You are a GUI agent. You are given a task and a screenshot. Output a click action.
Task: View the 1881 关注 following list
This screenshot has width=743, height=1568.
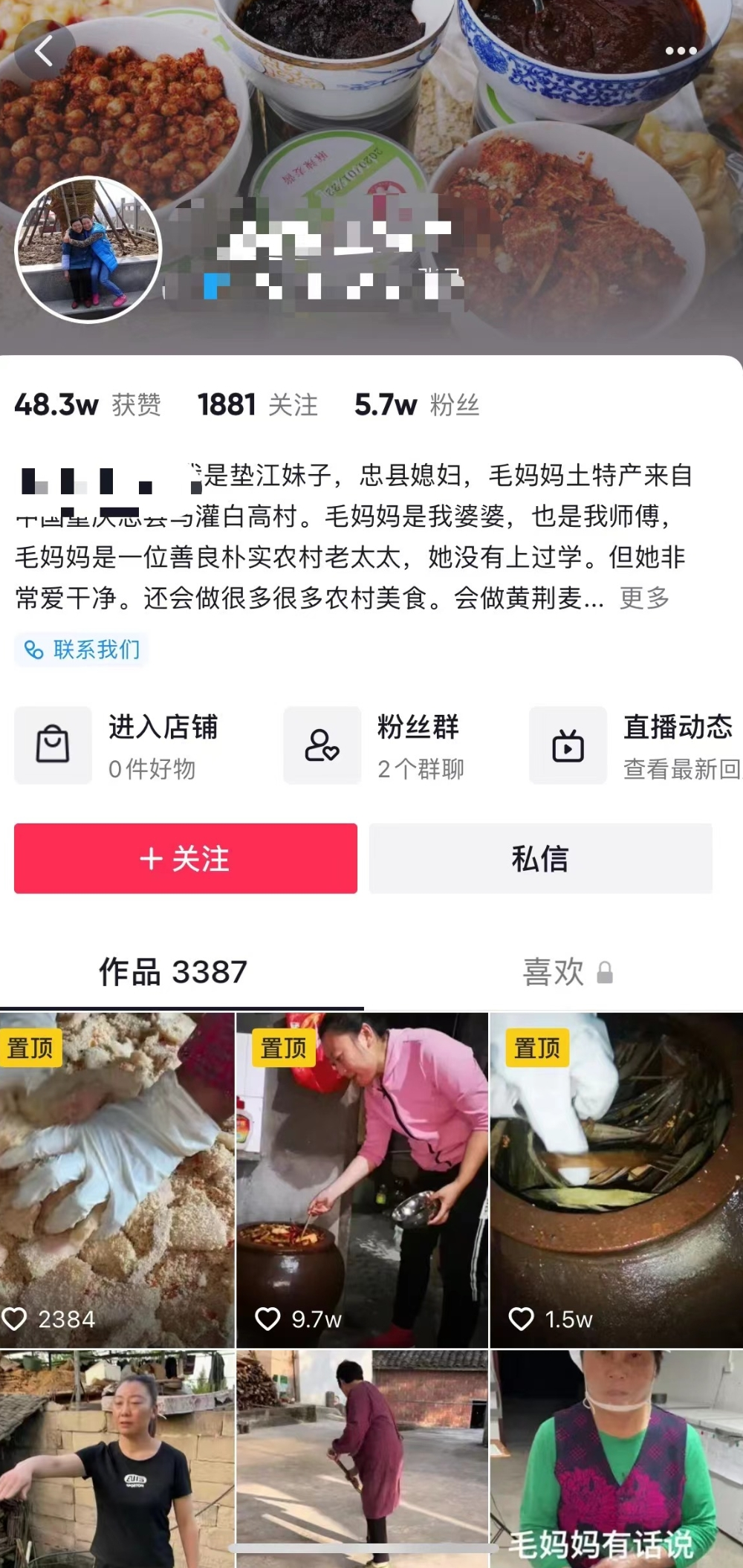pos(257,405)
